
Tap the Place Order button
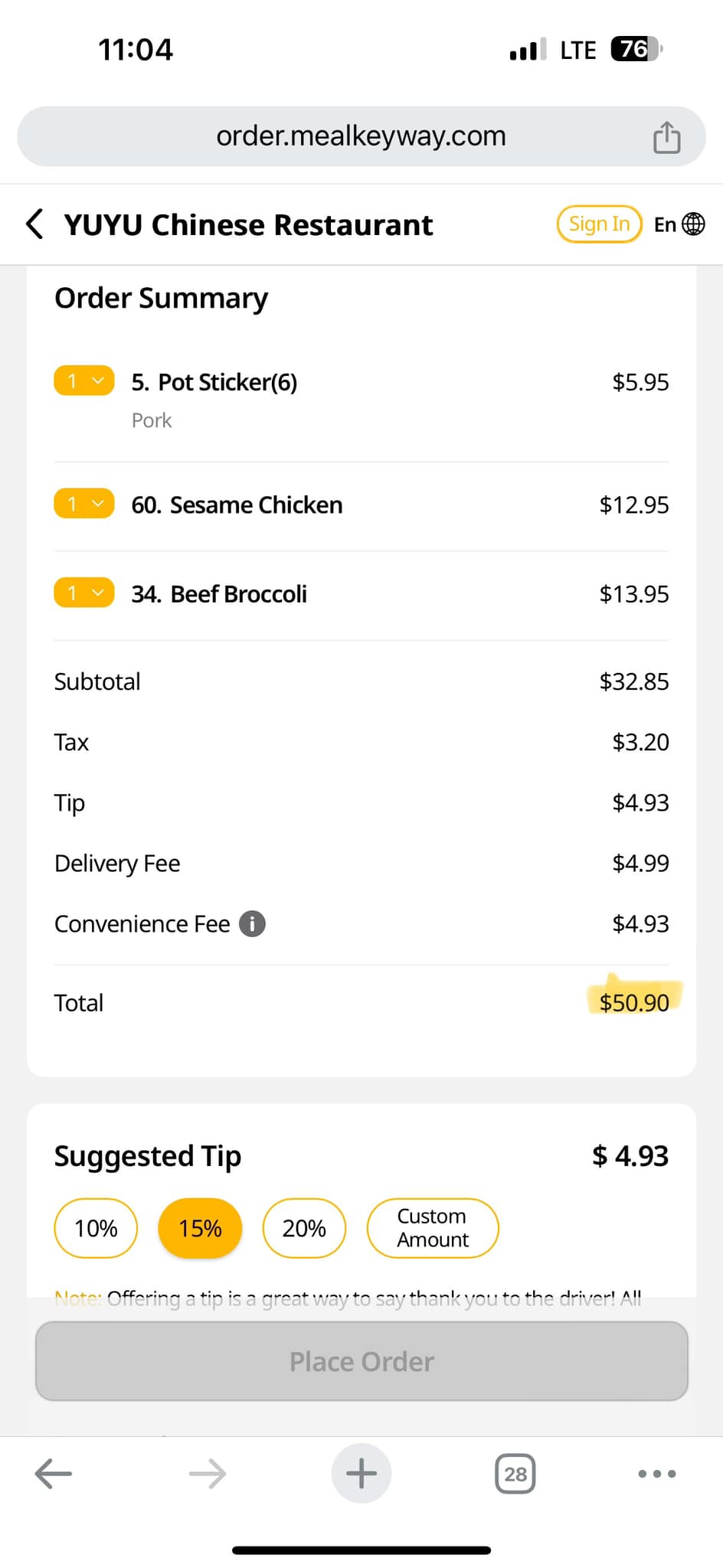point(361,1361)
